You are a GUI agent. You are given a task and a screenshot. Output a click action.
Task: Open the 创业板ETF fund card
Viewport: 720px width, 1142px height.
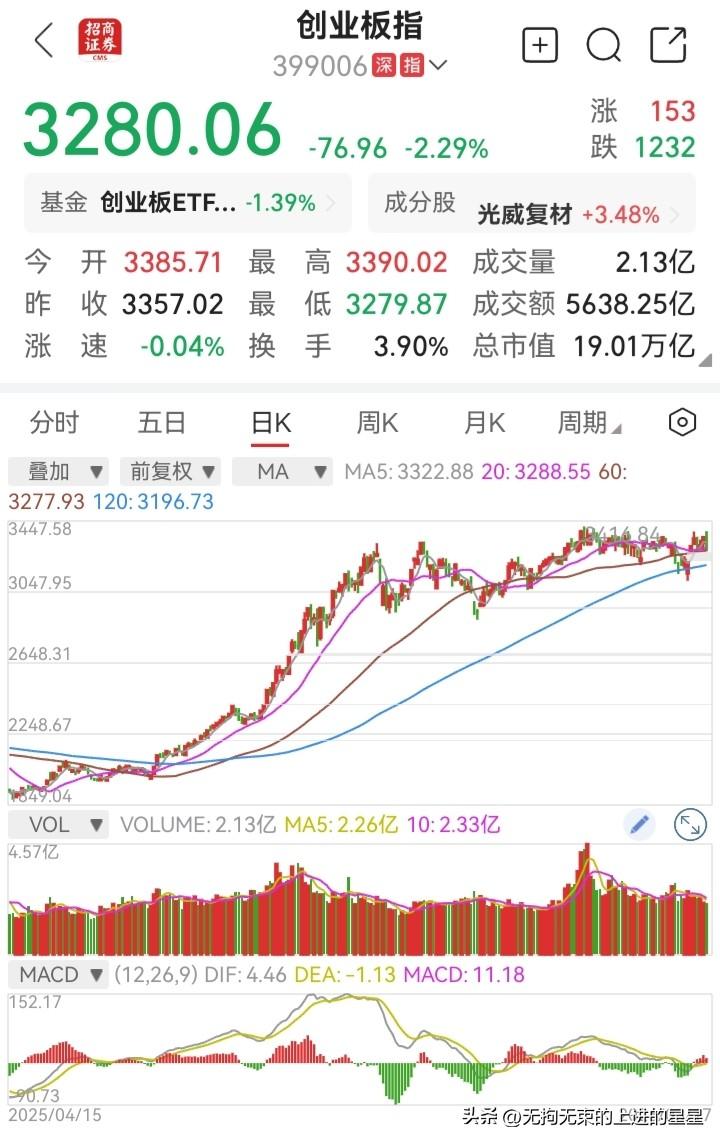[x=187, y=202]
